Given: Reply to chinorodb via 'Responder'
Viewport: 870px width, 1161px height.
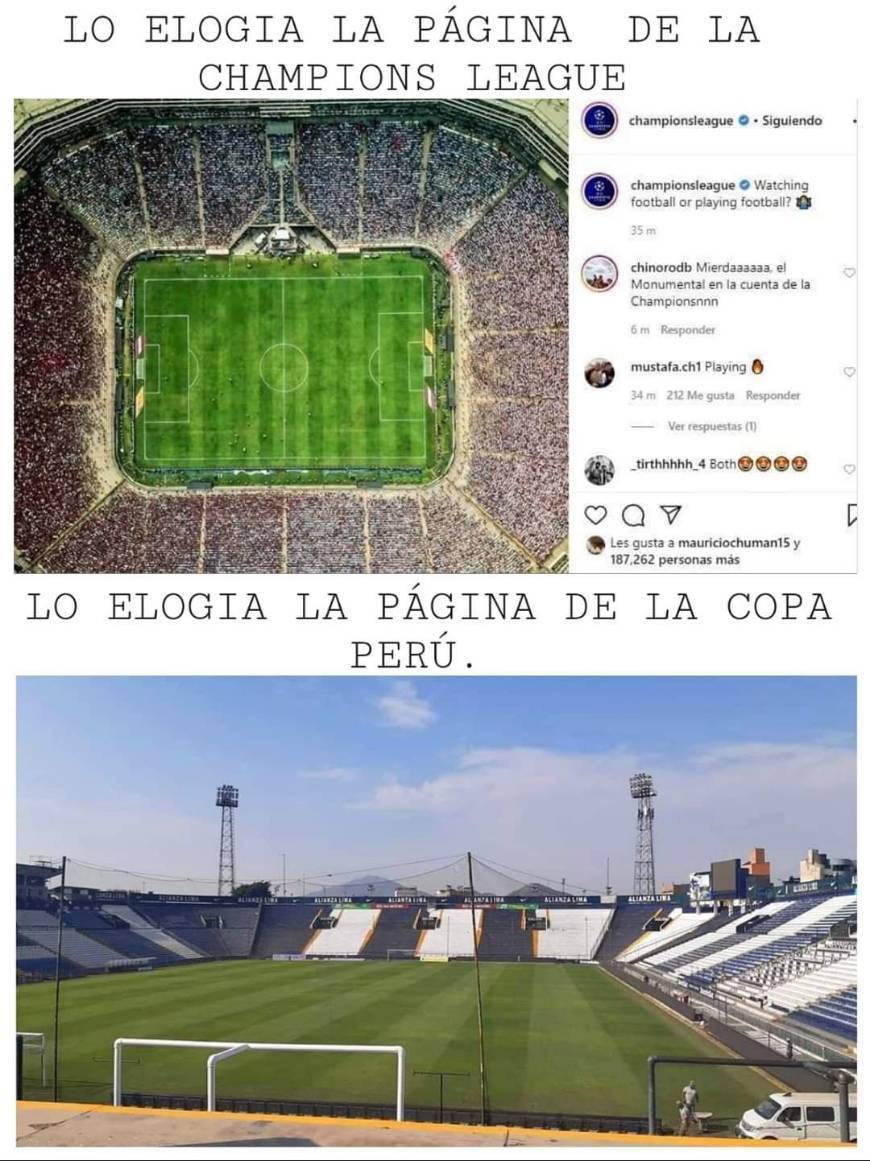Looking at the screenshot, I should coord(688,330).
